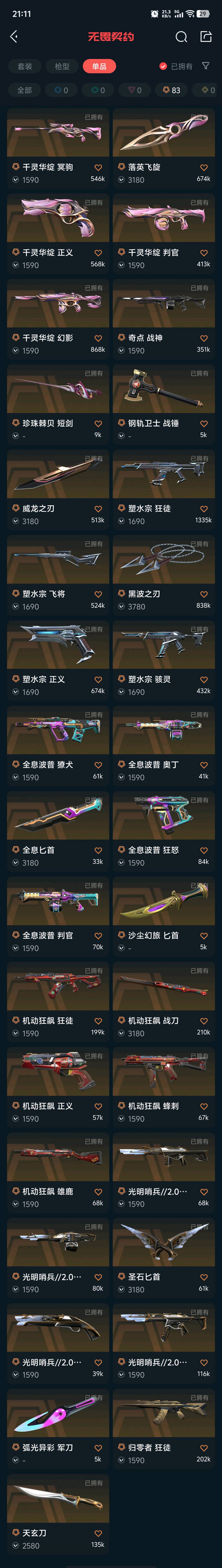
Task: Open the search icon
Action: (181, 37)
